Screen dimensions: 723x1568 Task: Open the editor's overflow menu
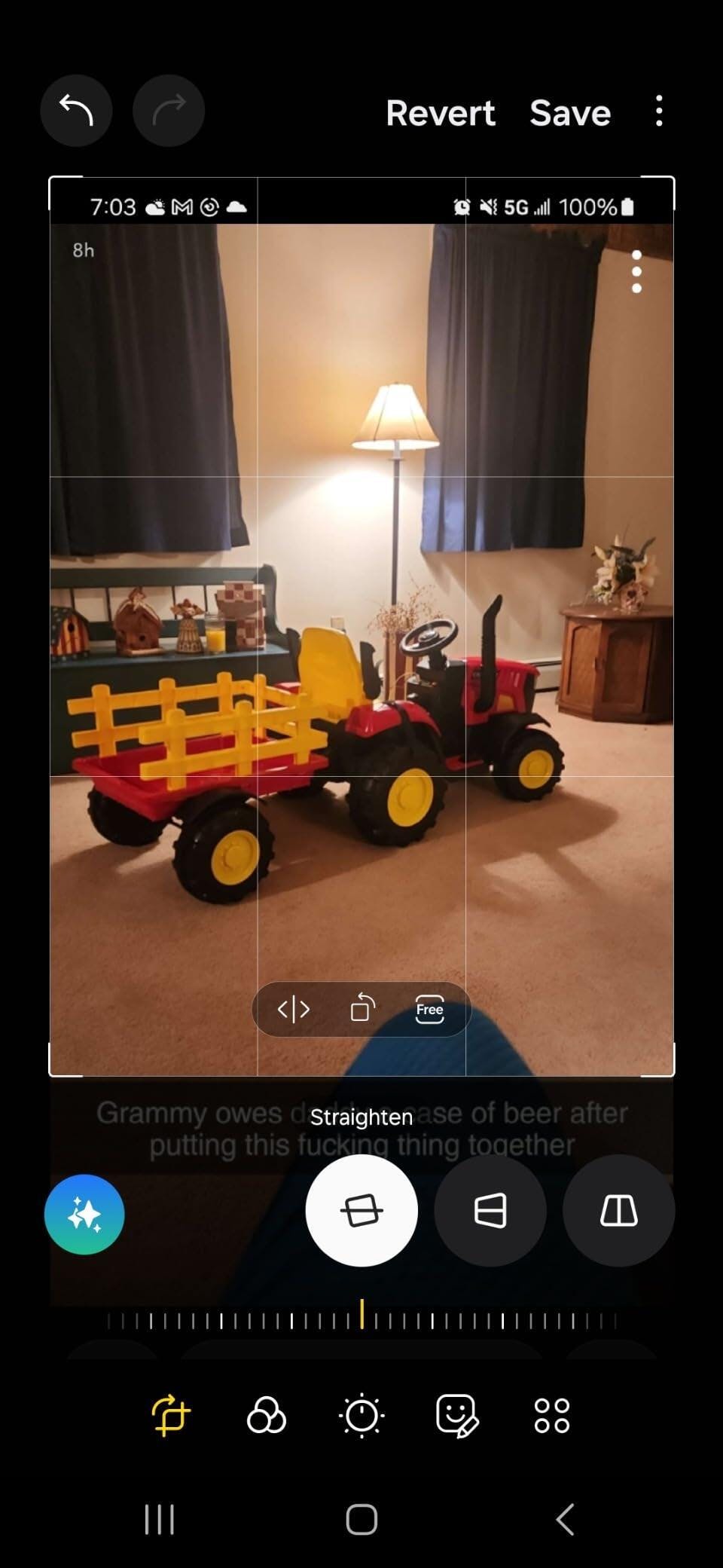[659, 111]
